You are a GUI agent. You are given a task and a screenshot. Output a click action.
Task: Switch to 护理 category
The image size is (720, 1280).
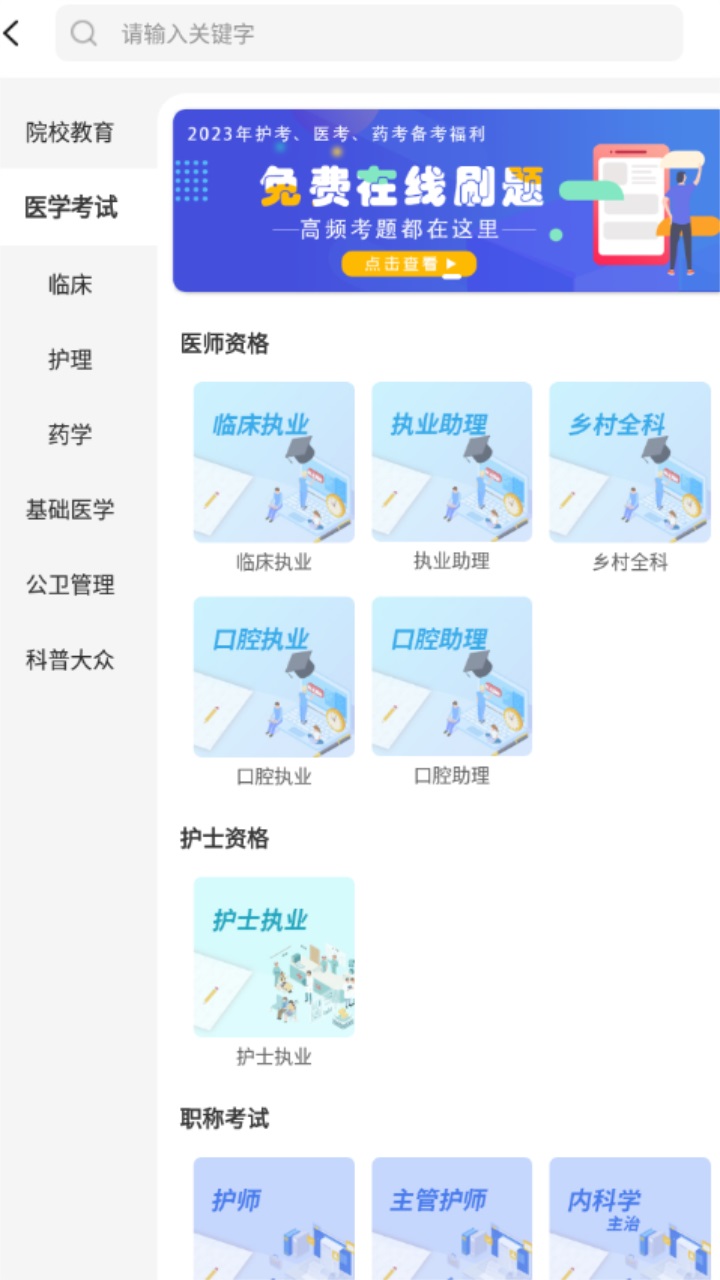(70, 359)
